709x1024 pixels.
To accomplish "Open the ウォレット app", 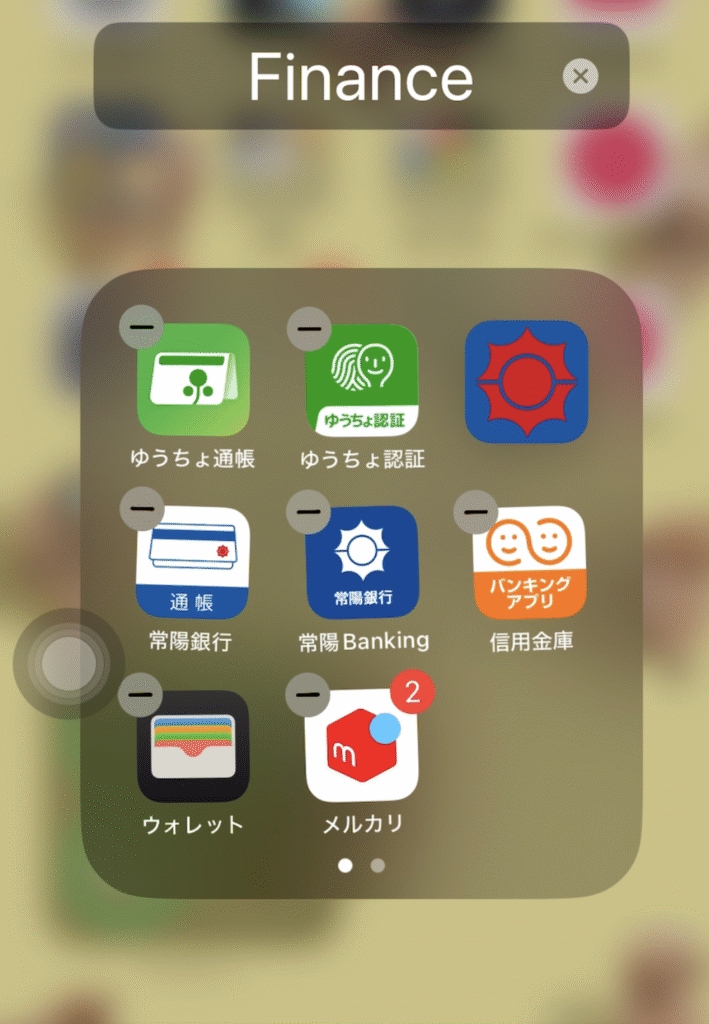I will pos(193,746).
